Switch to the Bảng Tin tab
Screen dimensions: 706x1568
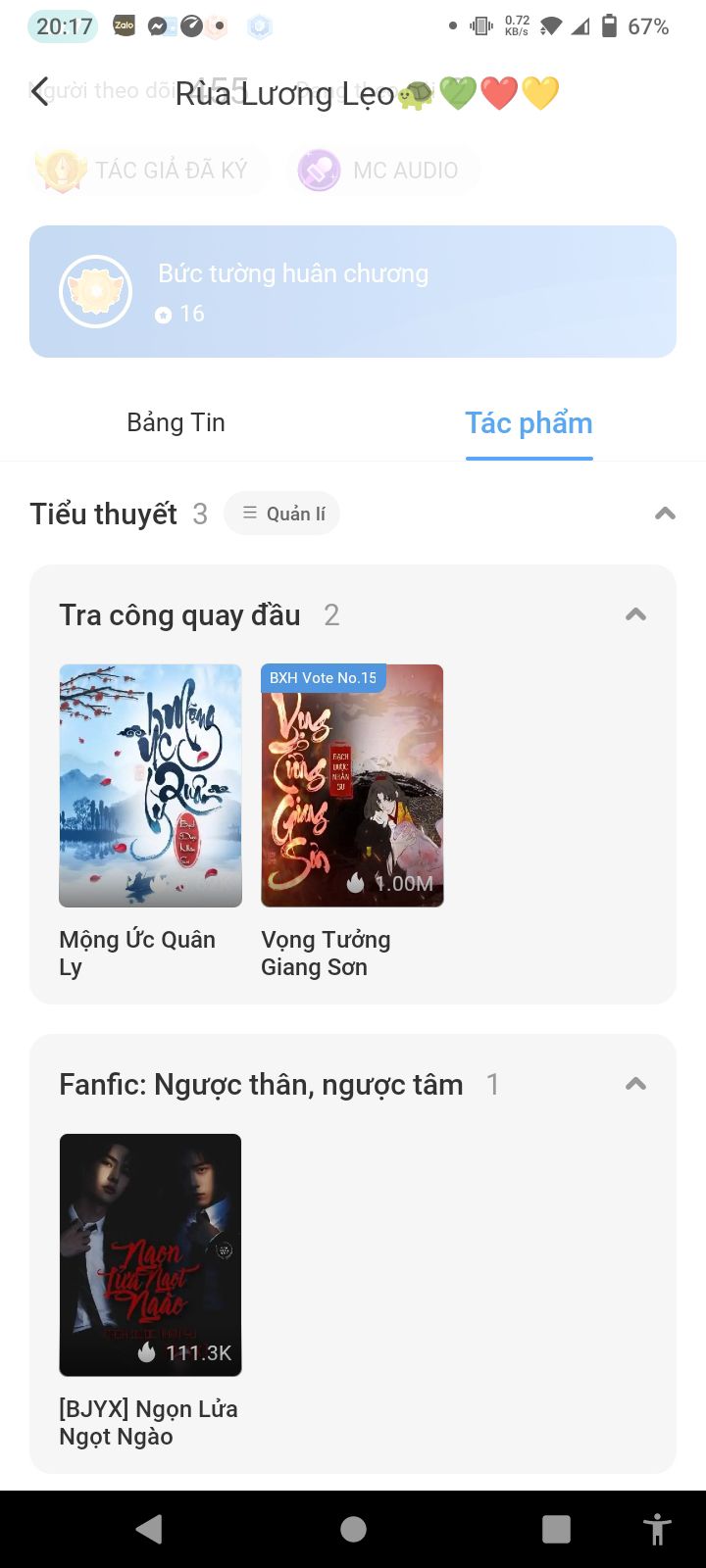(176, 422)
